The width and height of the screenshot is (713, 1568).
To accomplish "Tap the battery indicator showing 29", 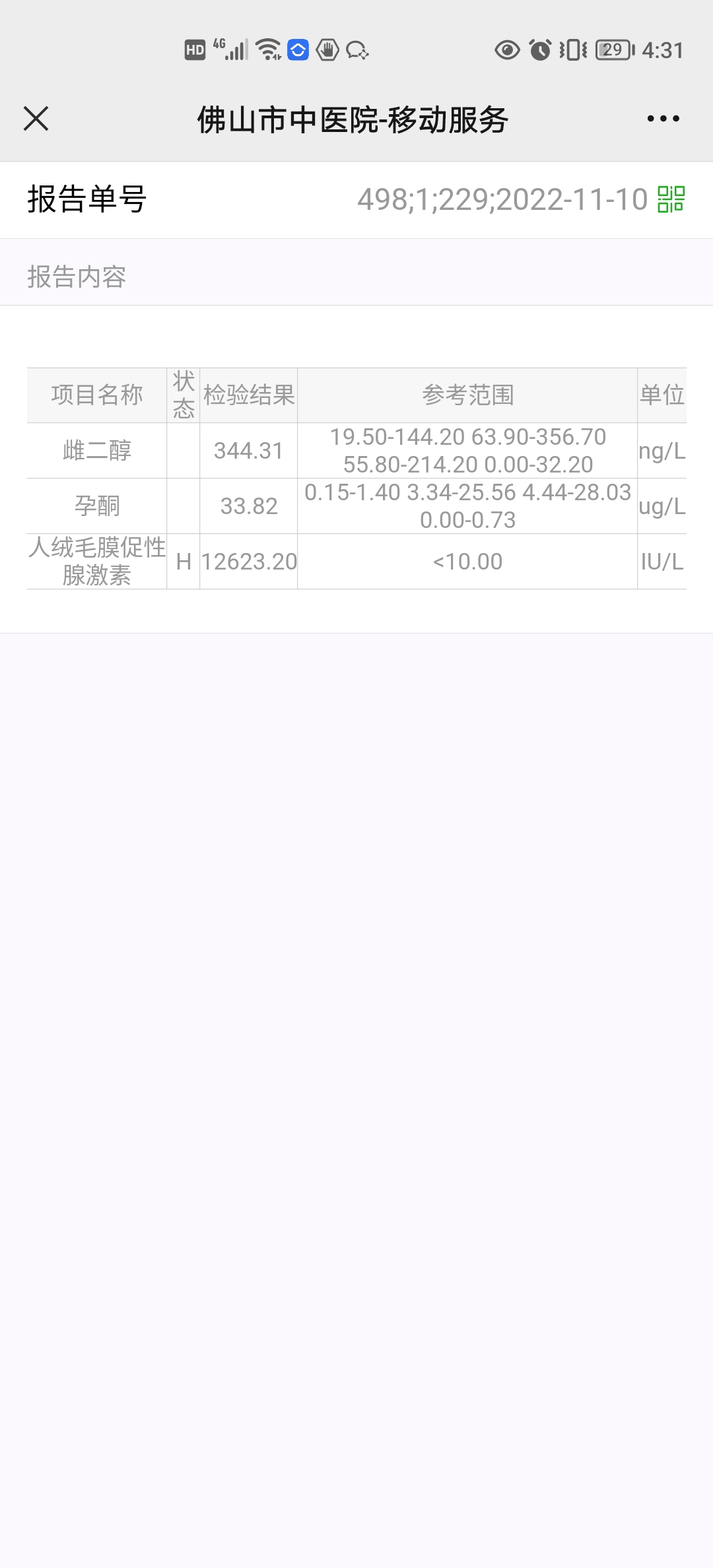I will pyautogui.click(x=611, y=48).
